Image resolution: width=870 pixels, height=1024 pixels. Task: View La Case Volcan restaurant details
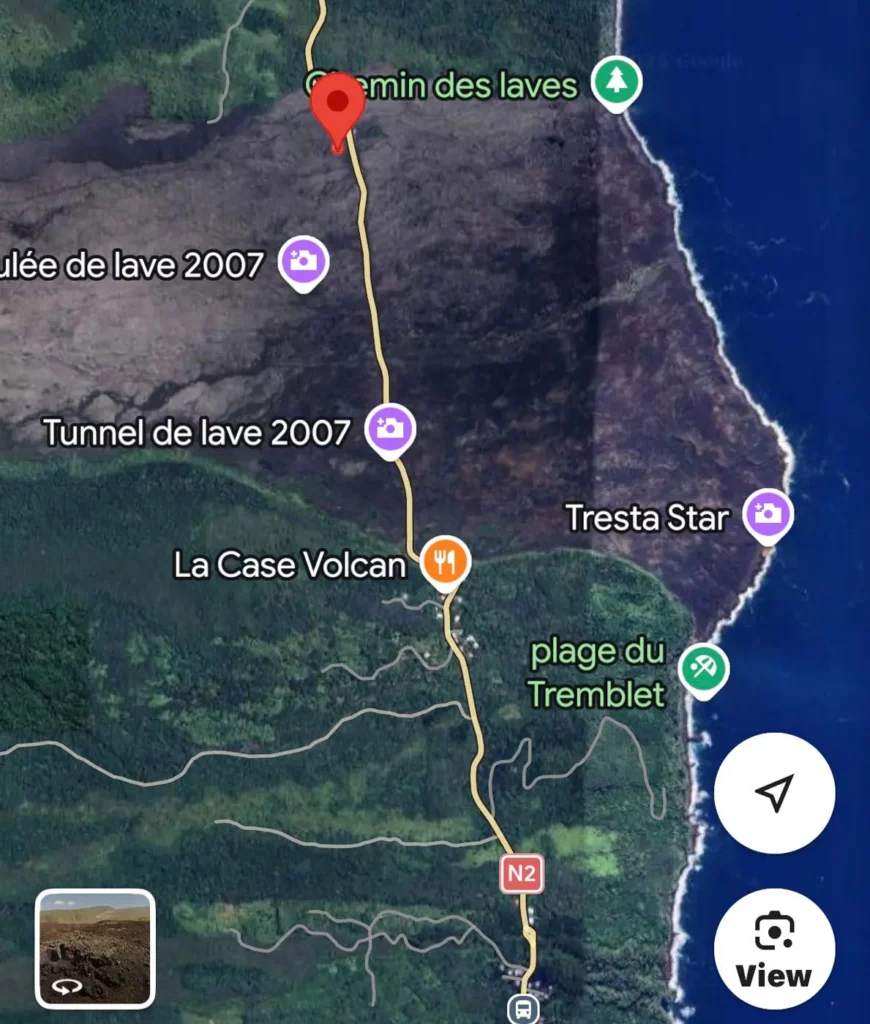tap(445, 562)
